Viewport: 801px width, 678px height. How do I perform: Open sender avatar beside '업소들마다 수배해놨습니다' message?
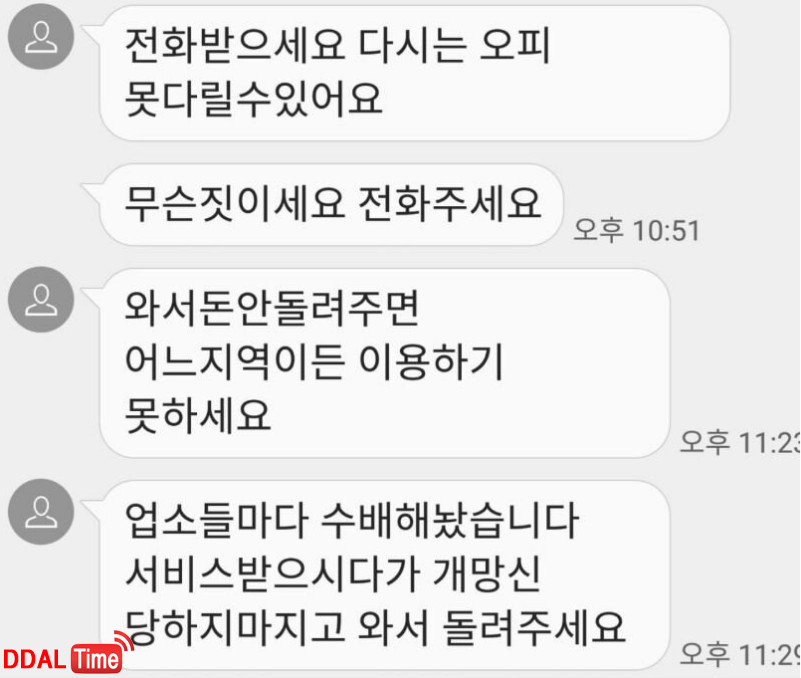41,513
